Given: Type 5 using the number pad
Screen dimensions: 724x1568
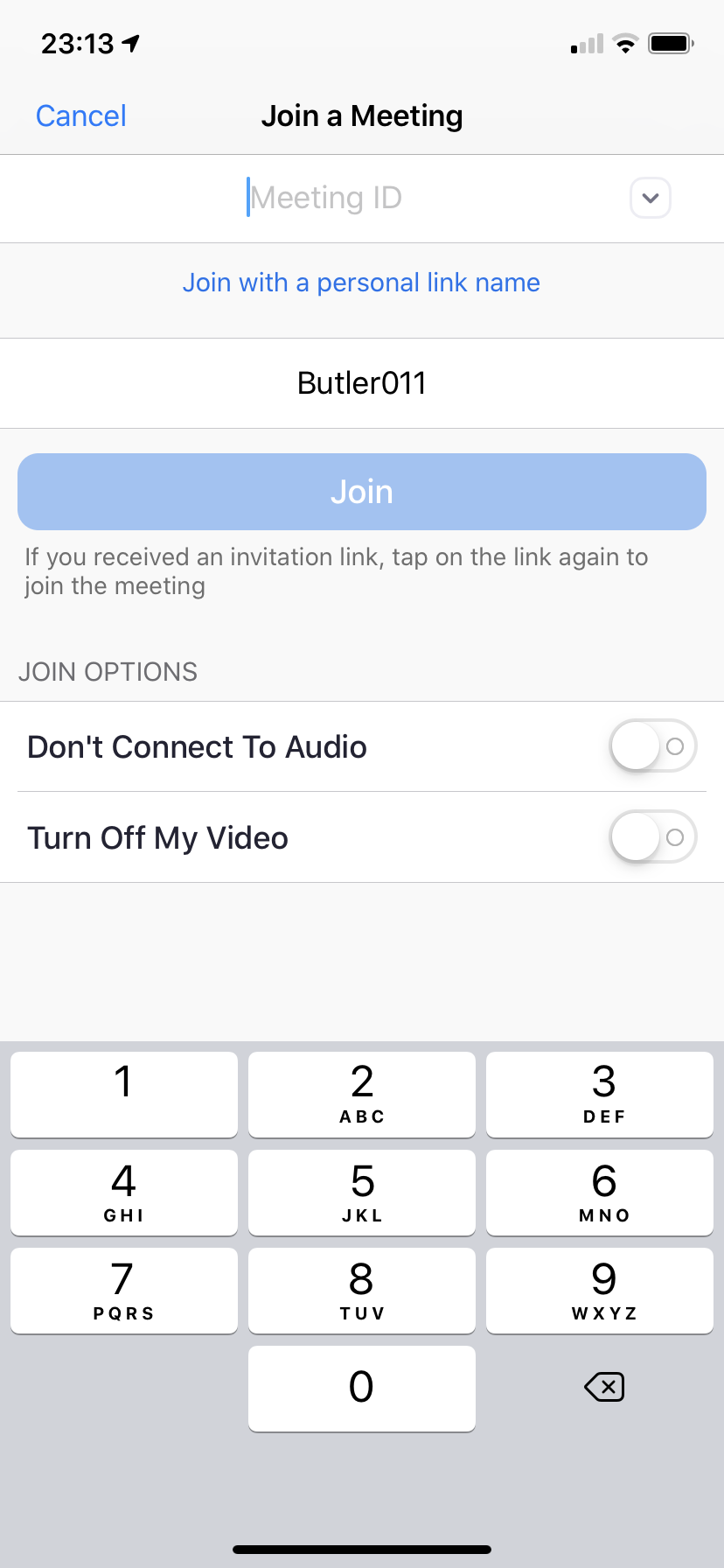Looking at the screenshot, I should pyautogui.click(x=361, y=1192).
